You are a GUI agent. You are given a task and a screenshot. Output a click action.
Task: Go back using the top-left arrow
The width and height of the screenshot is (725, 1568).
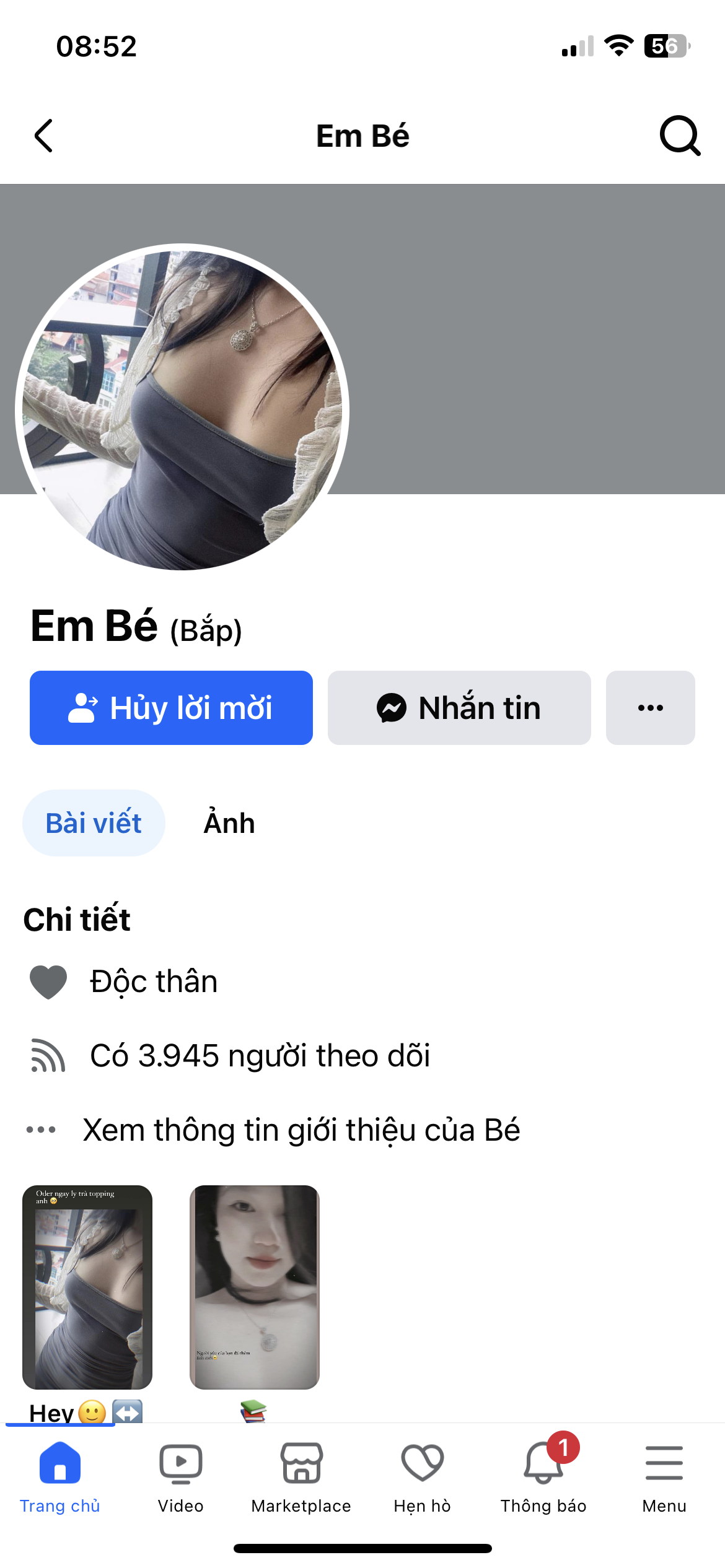pyautogui.click(x=43, y=136)
